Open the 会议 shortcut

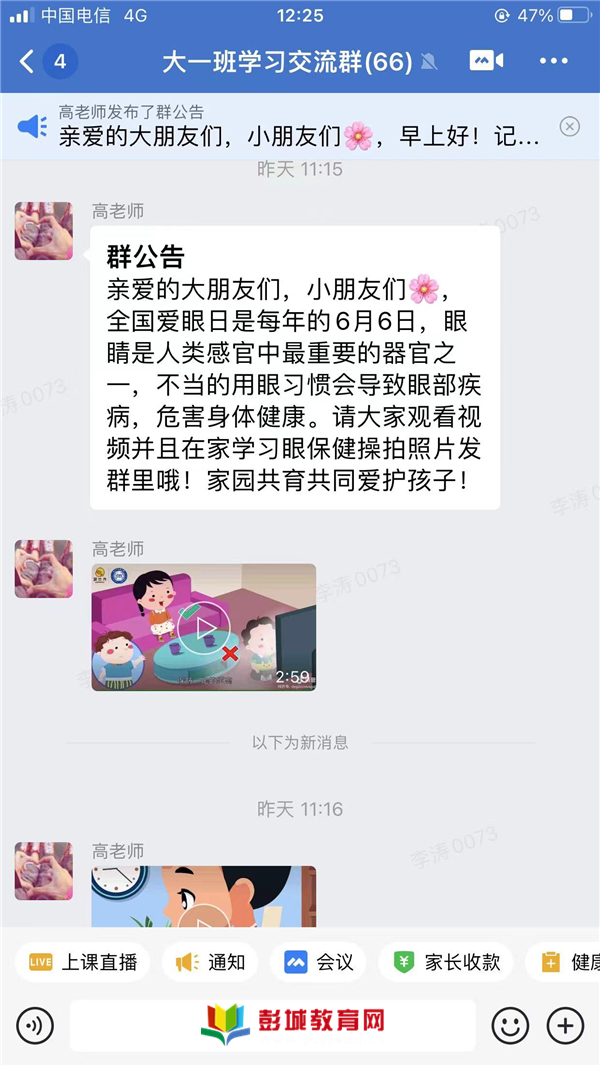(318, 962)
